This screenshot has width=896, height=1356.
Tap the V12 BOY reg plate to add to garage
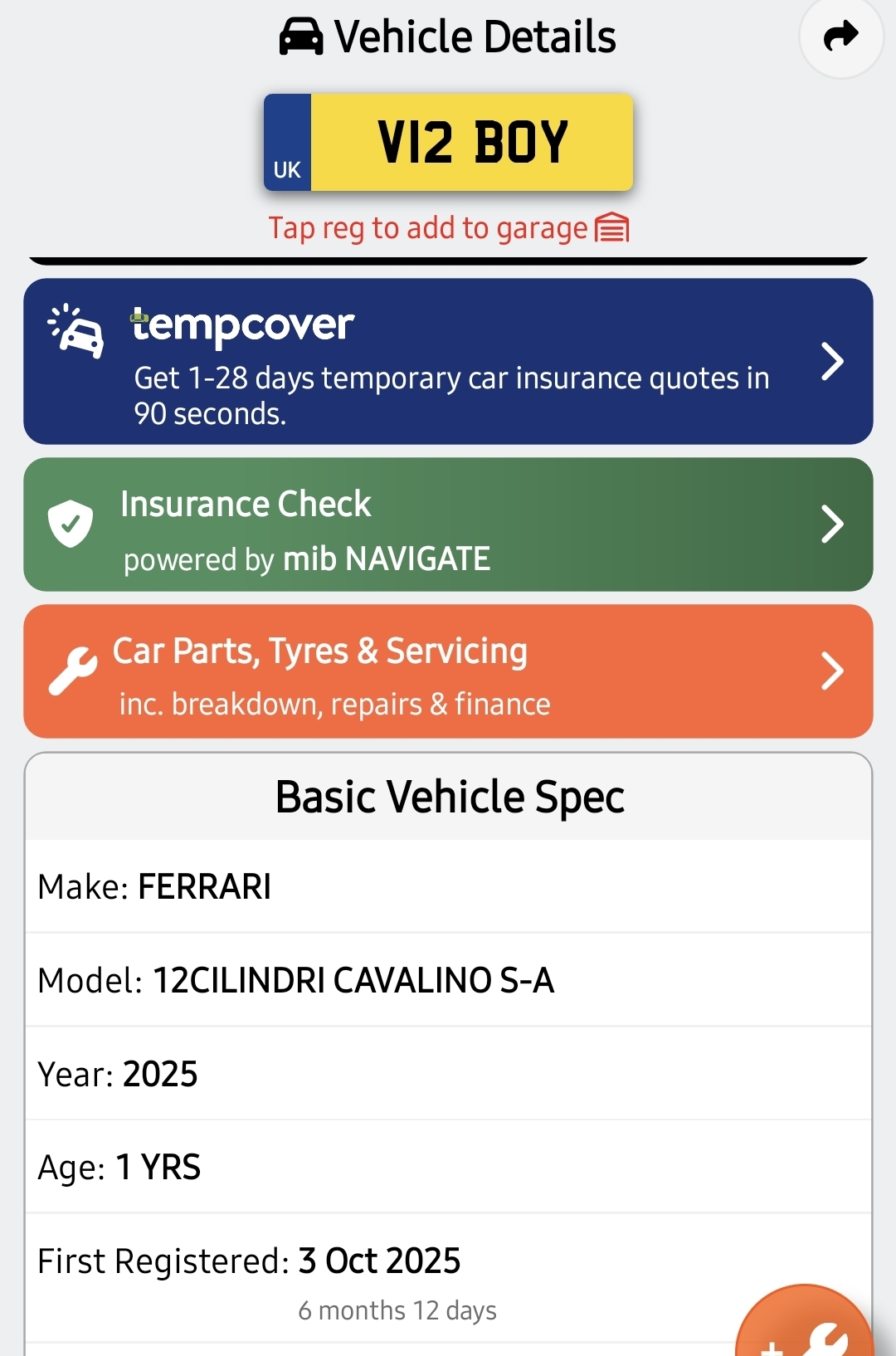[x=448, y=143]
